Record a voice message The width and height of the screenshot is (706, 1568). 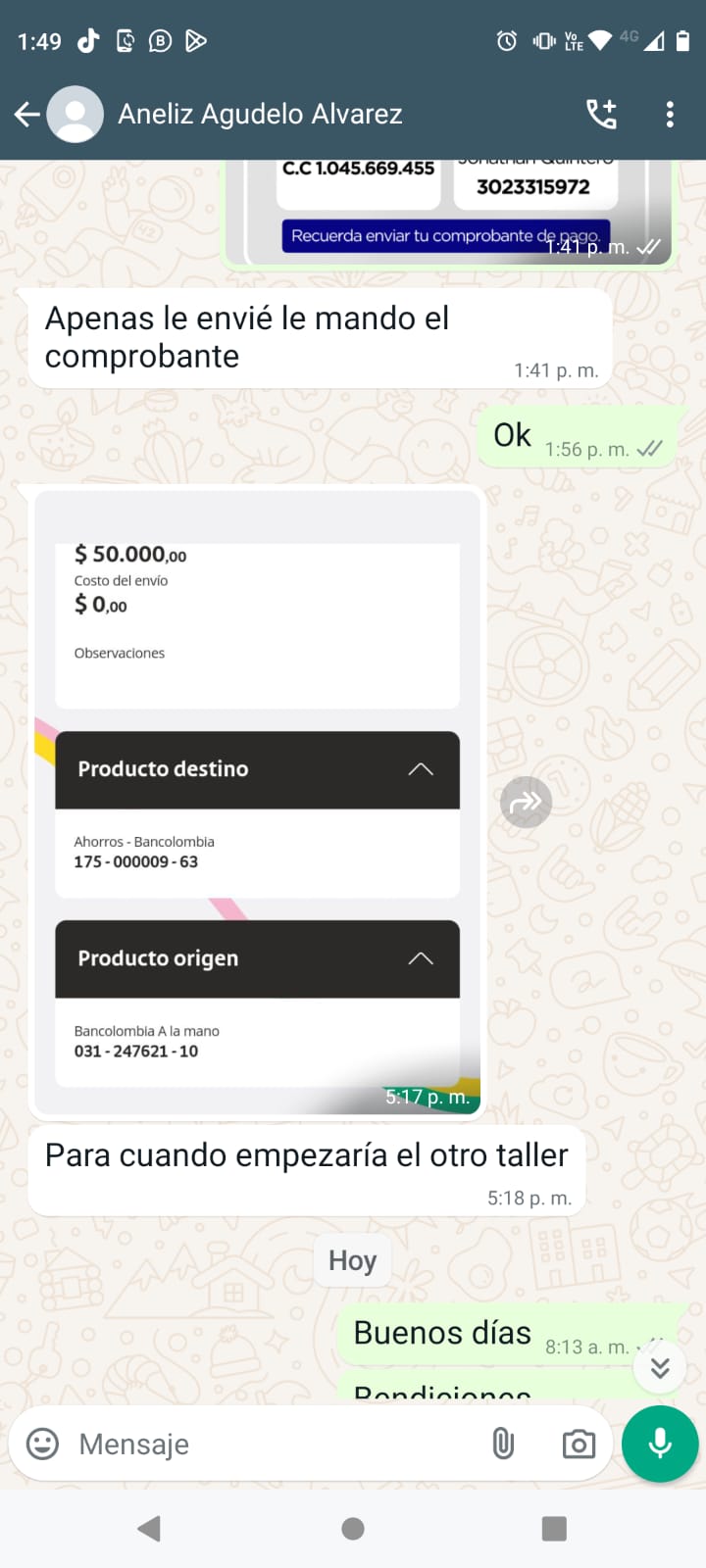[x=660, y=1444]
